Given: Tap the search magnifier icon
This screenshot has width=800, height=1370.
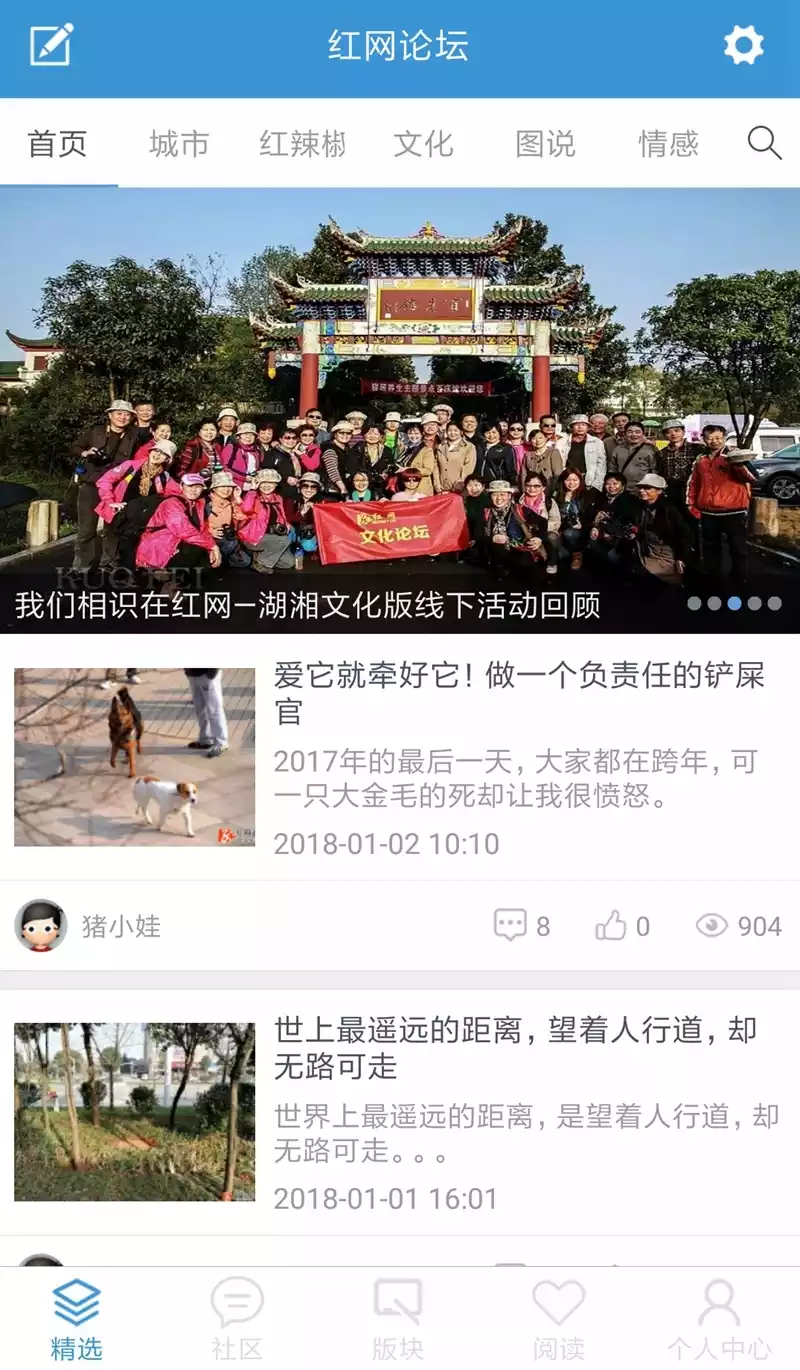Looking at the screenshot, I should tap(765, 144).
